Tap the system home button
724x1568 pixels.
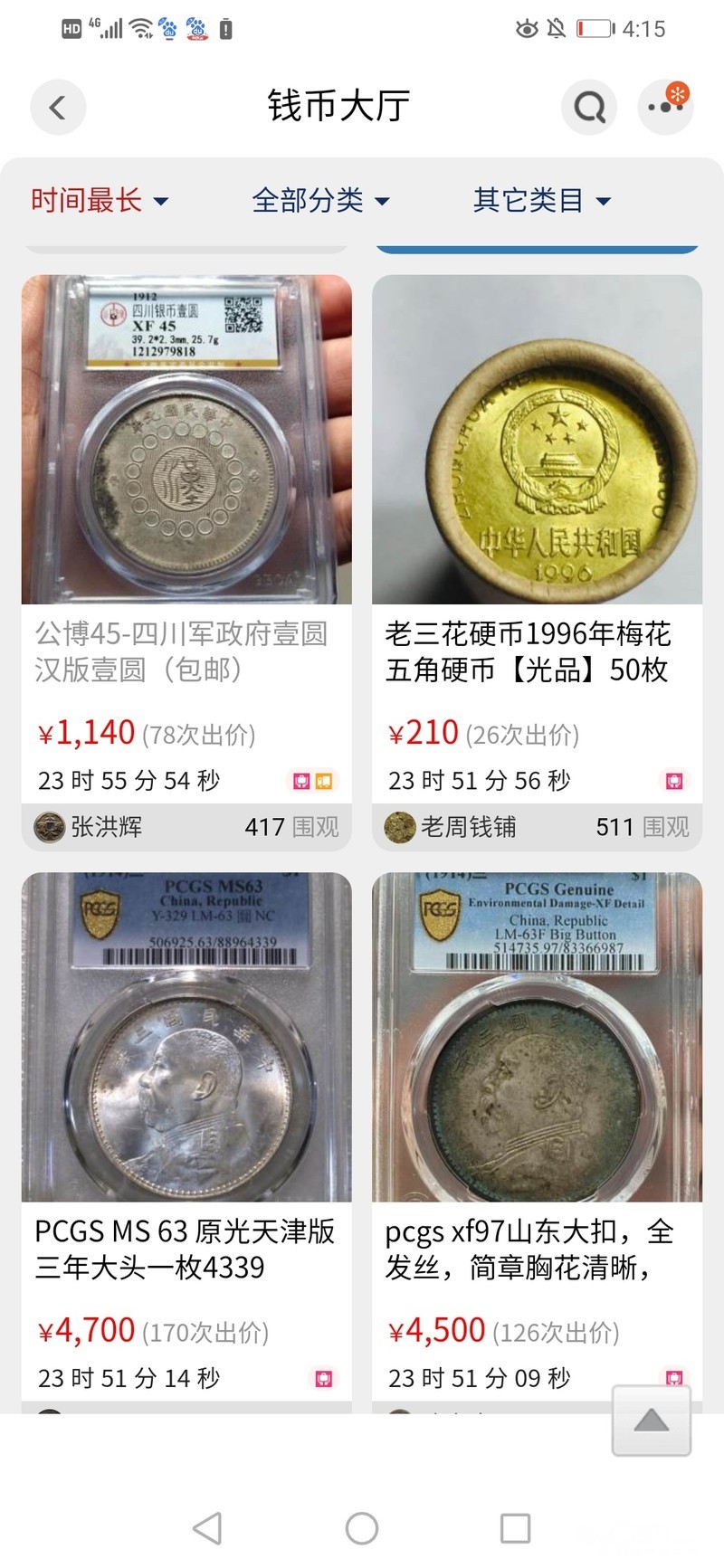point(362,1529)
